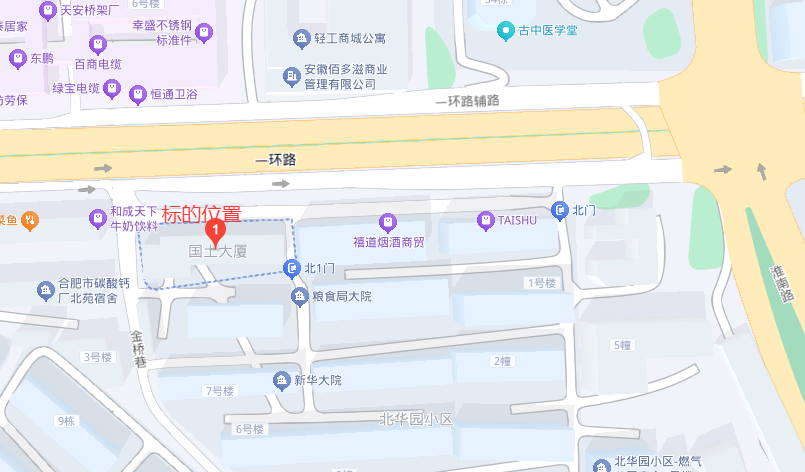Tap the 北门 gate marker

click(560, 211)
